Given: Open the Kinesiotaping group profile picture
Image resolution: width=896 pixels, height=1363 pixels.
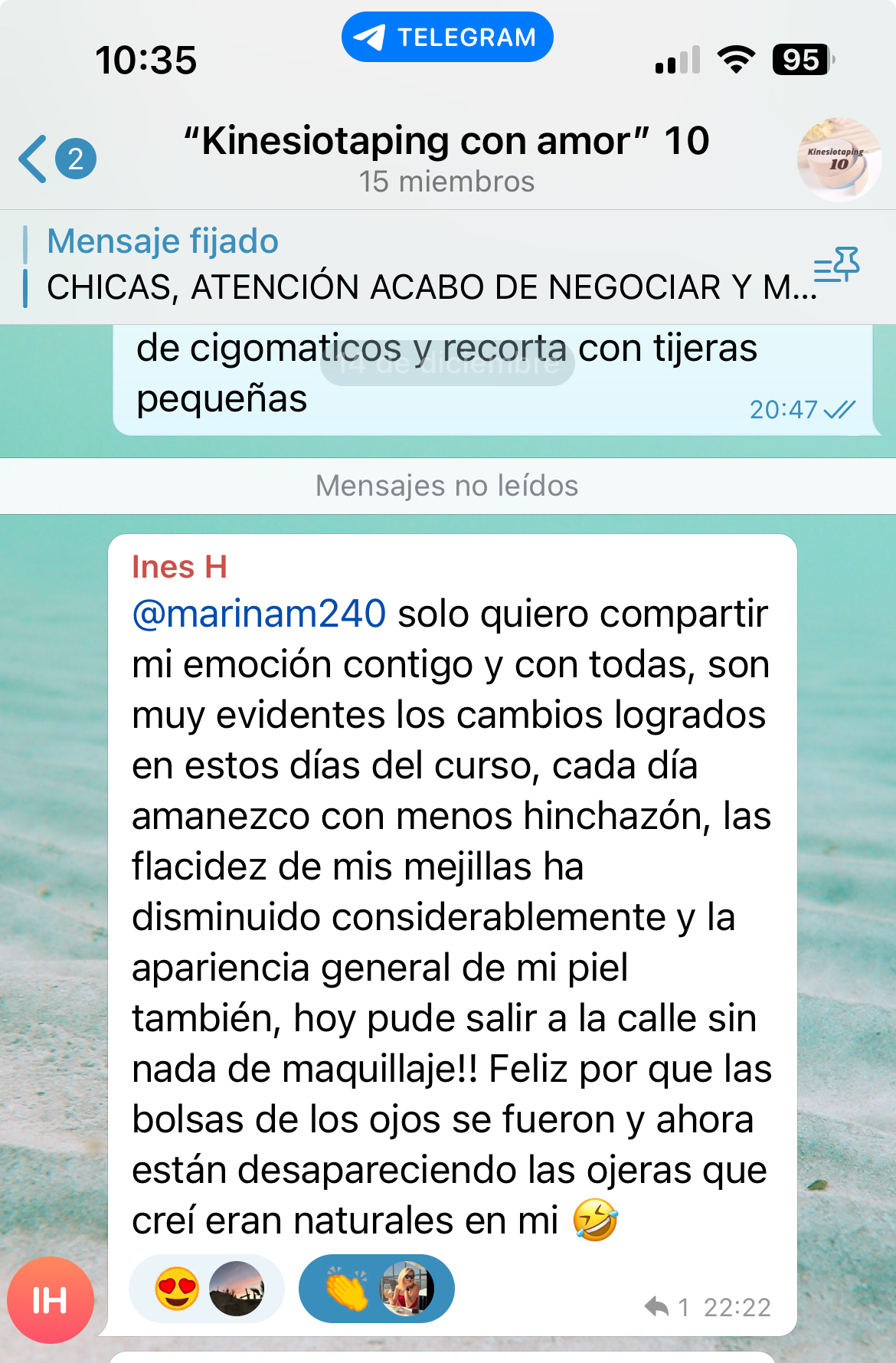Looking at the screenshot, I should click(x=839, y=159).
